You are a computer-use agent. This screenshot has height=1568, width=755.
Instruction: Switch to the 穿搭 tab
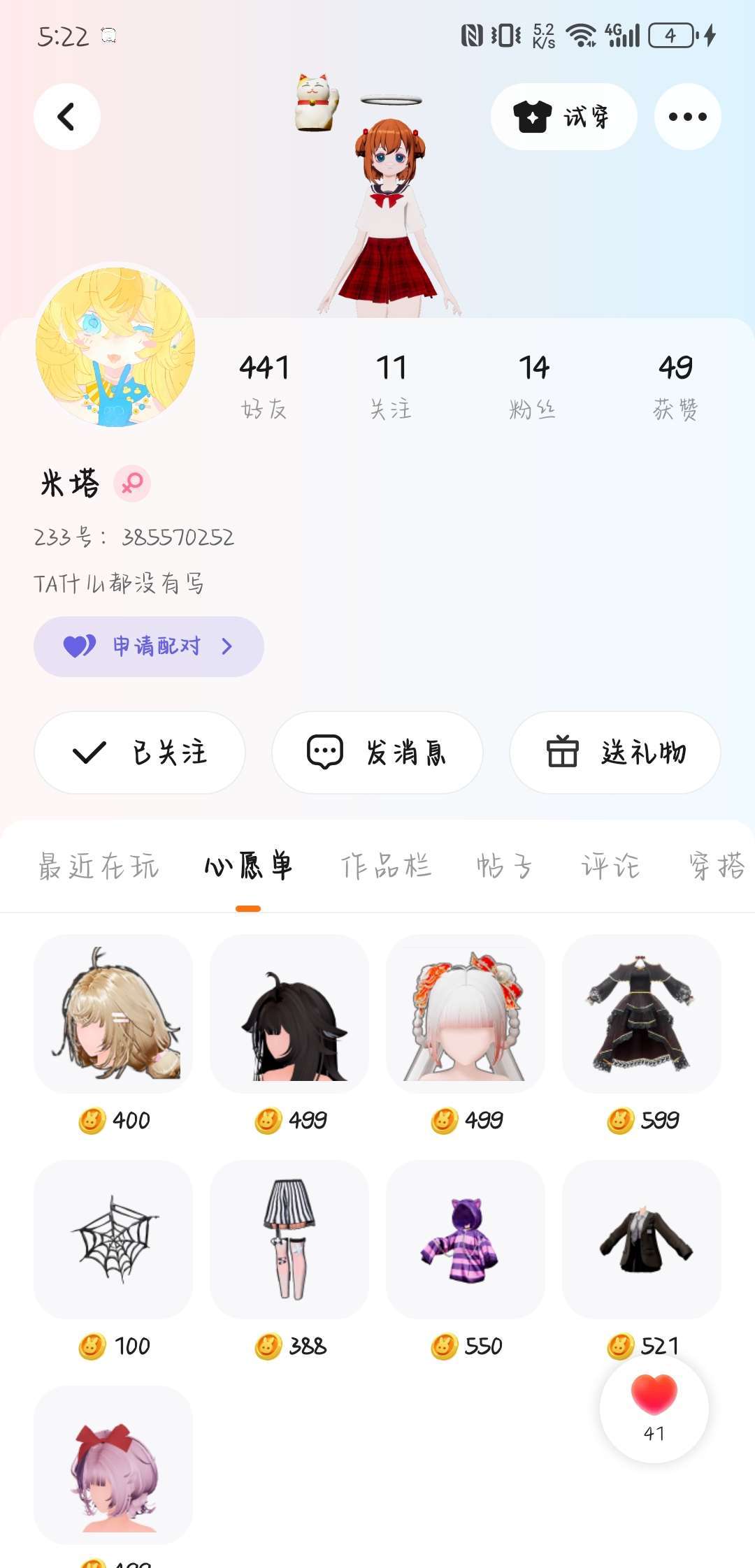[717, 866]
